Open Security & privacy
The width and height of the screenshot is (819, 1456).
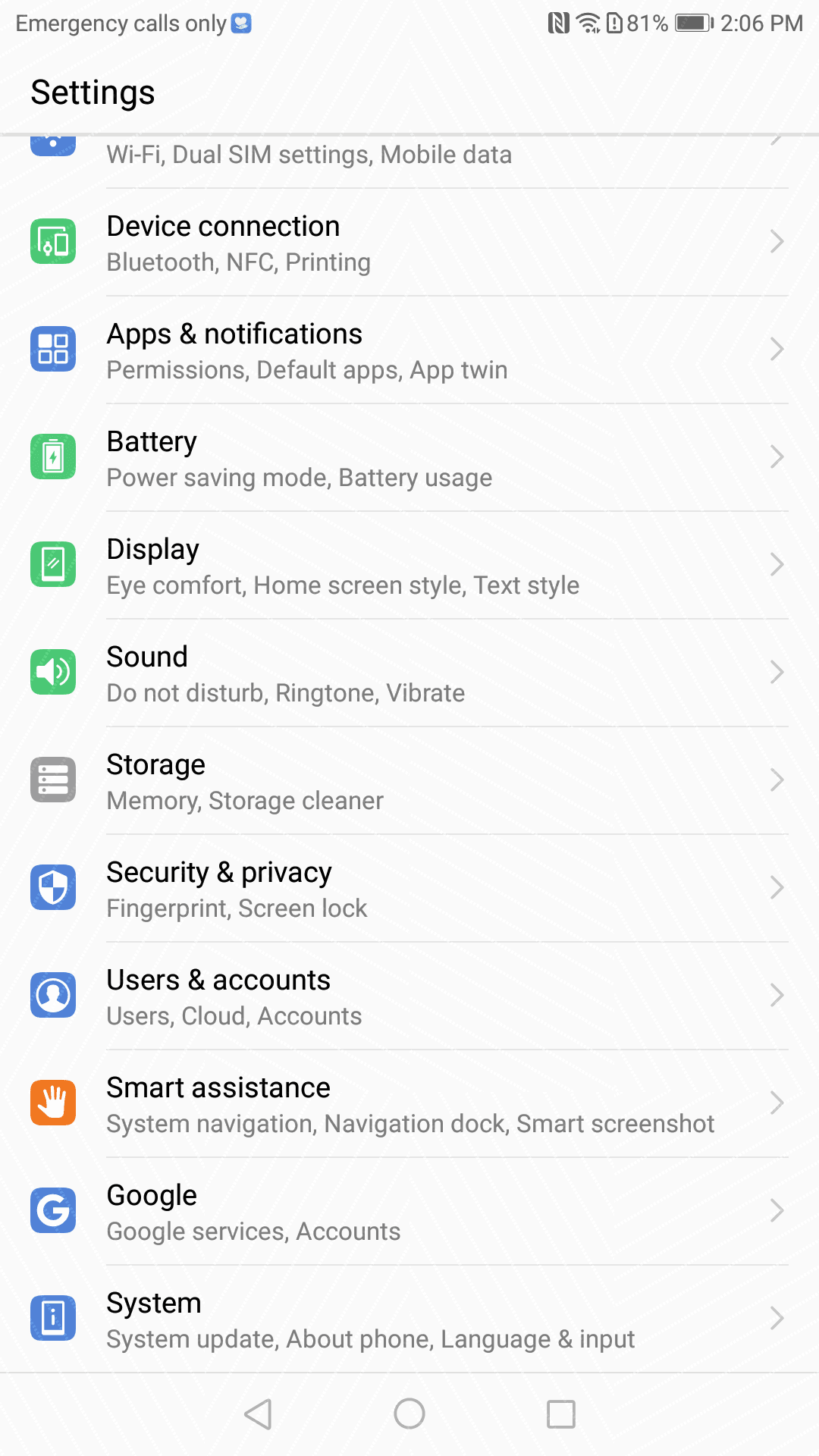pos(409,889)
